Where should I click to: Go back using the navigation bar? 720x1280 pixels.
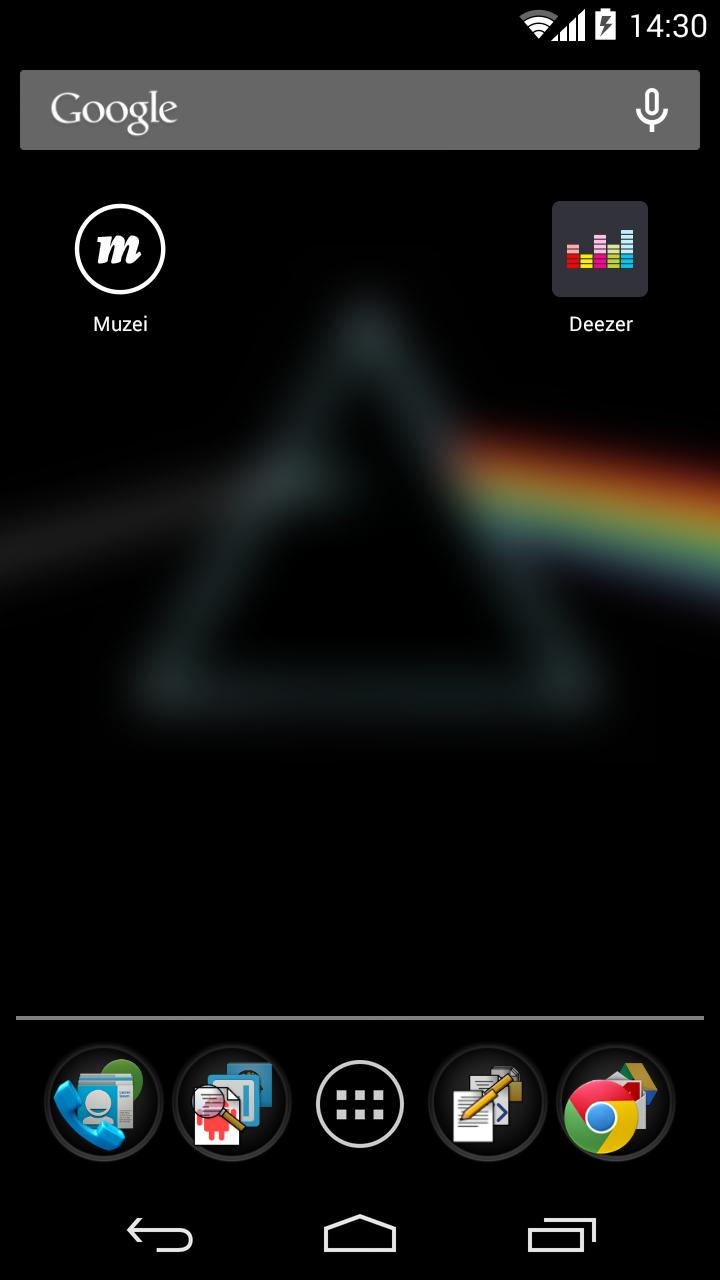pos(160,1235)
